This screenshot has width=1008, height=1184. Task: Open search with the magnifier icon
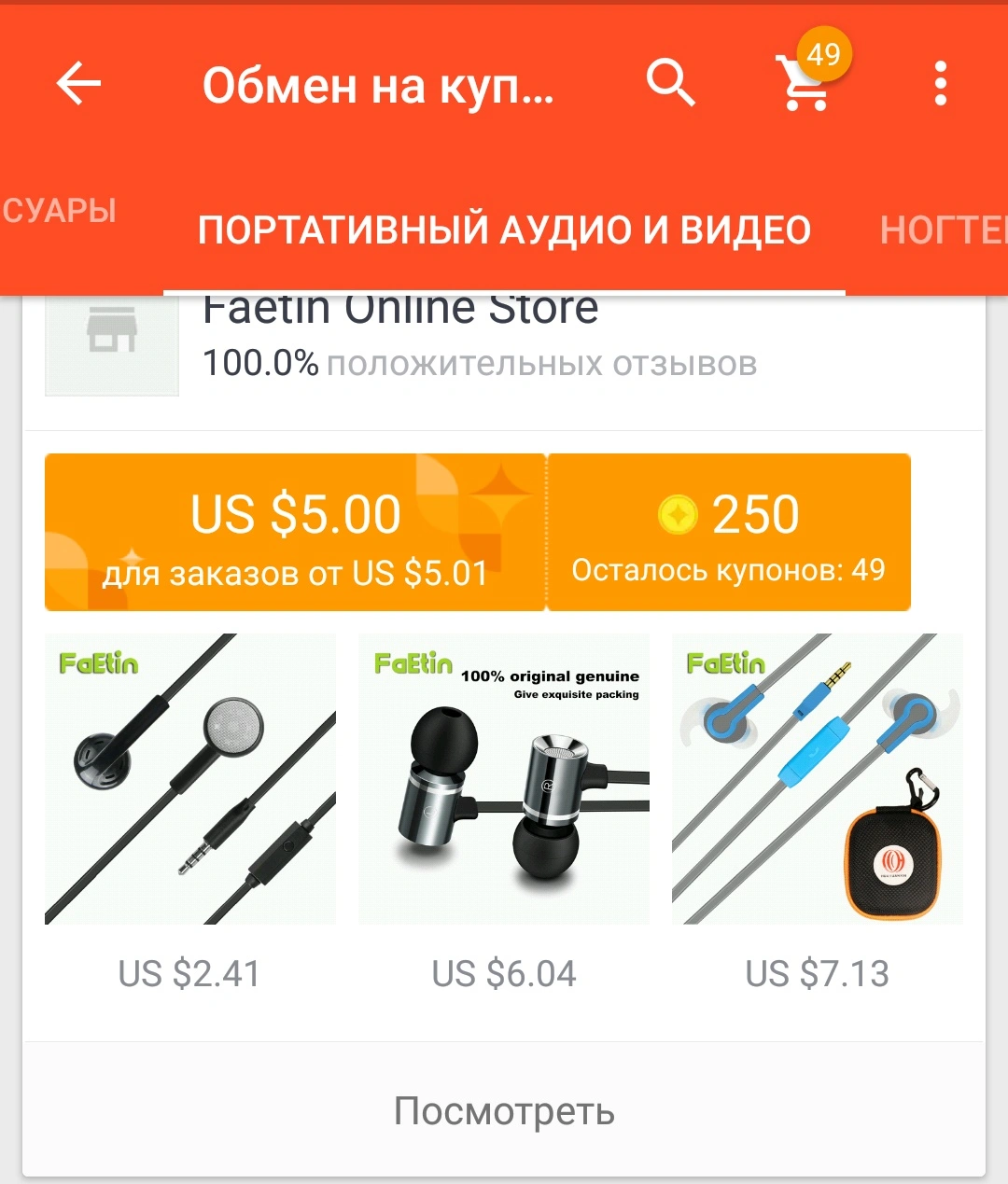(x=671, y=84)
